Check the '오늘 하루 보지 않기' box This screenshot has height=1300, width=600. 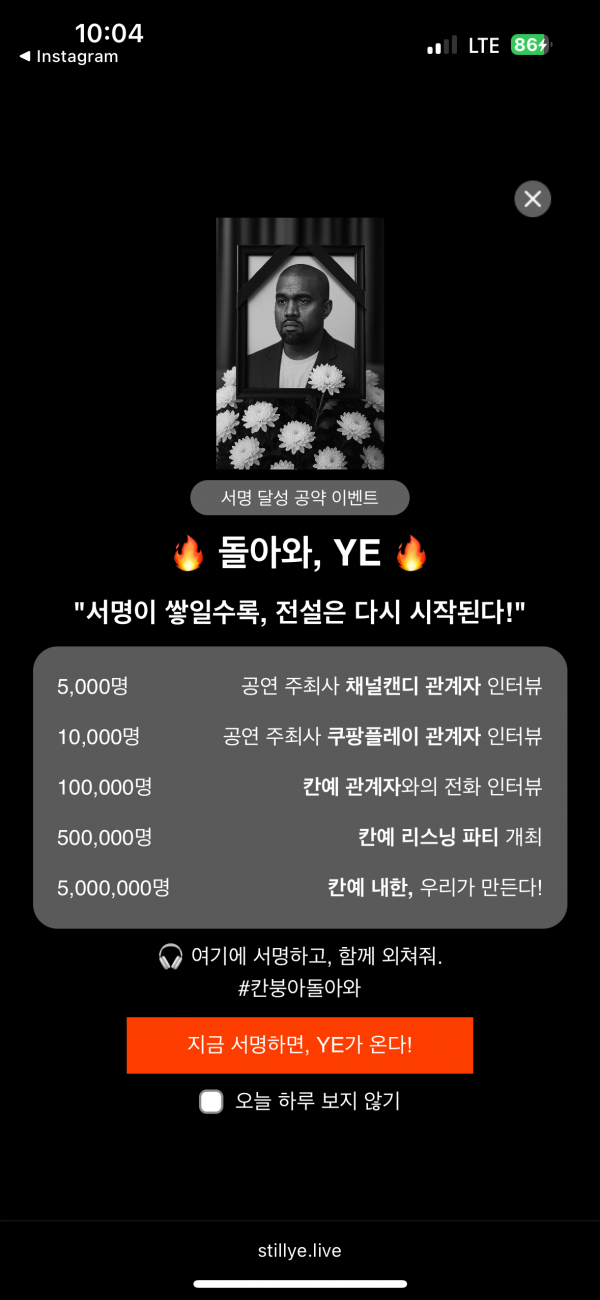pyautogui.click(x=211, y=1102)
